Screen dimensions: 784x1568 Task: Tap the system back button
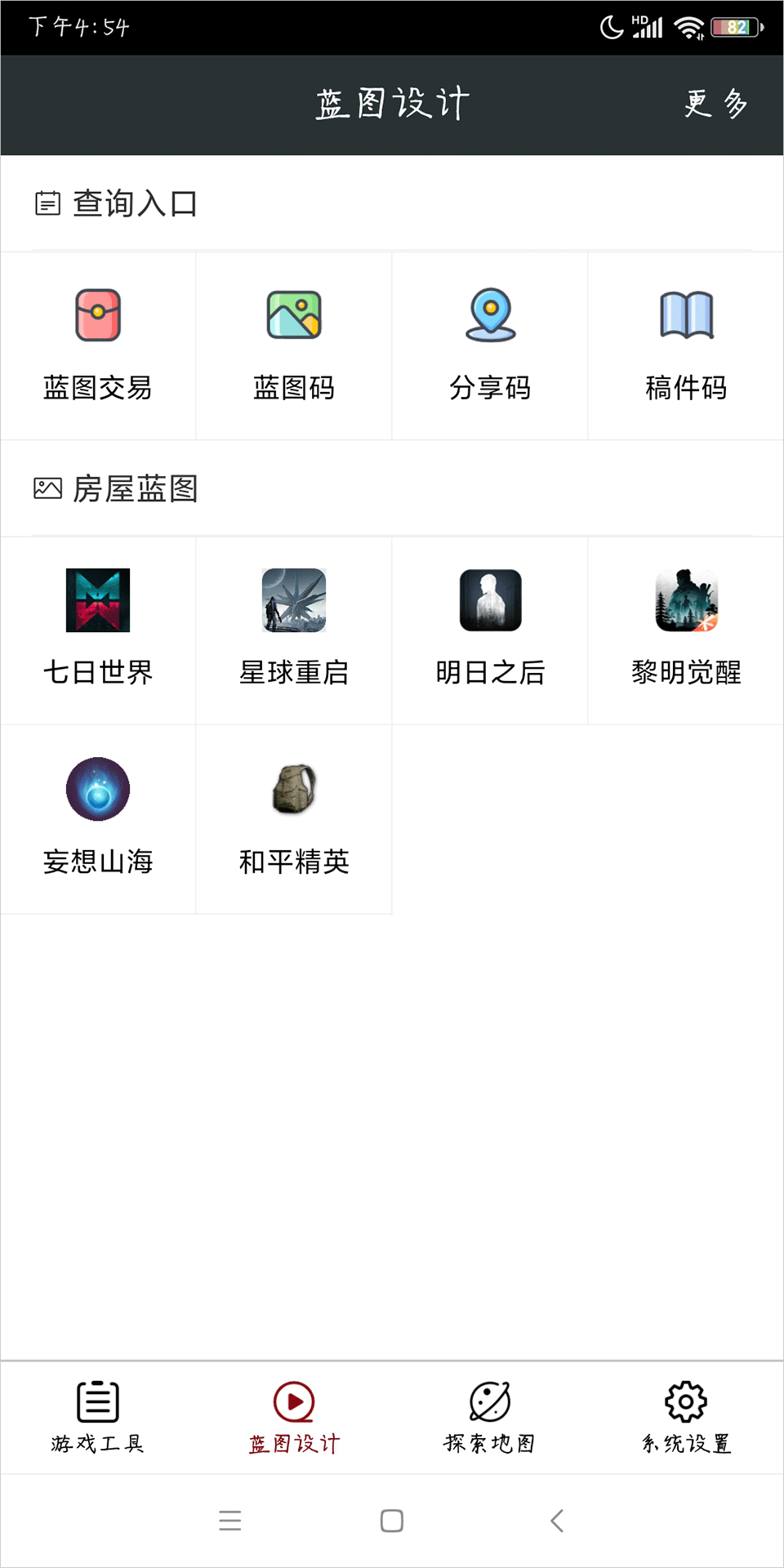(557, 1521)
